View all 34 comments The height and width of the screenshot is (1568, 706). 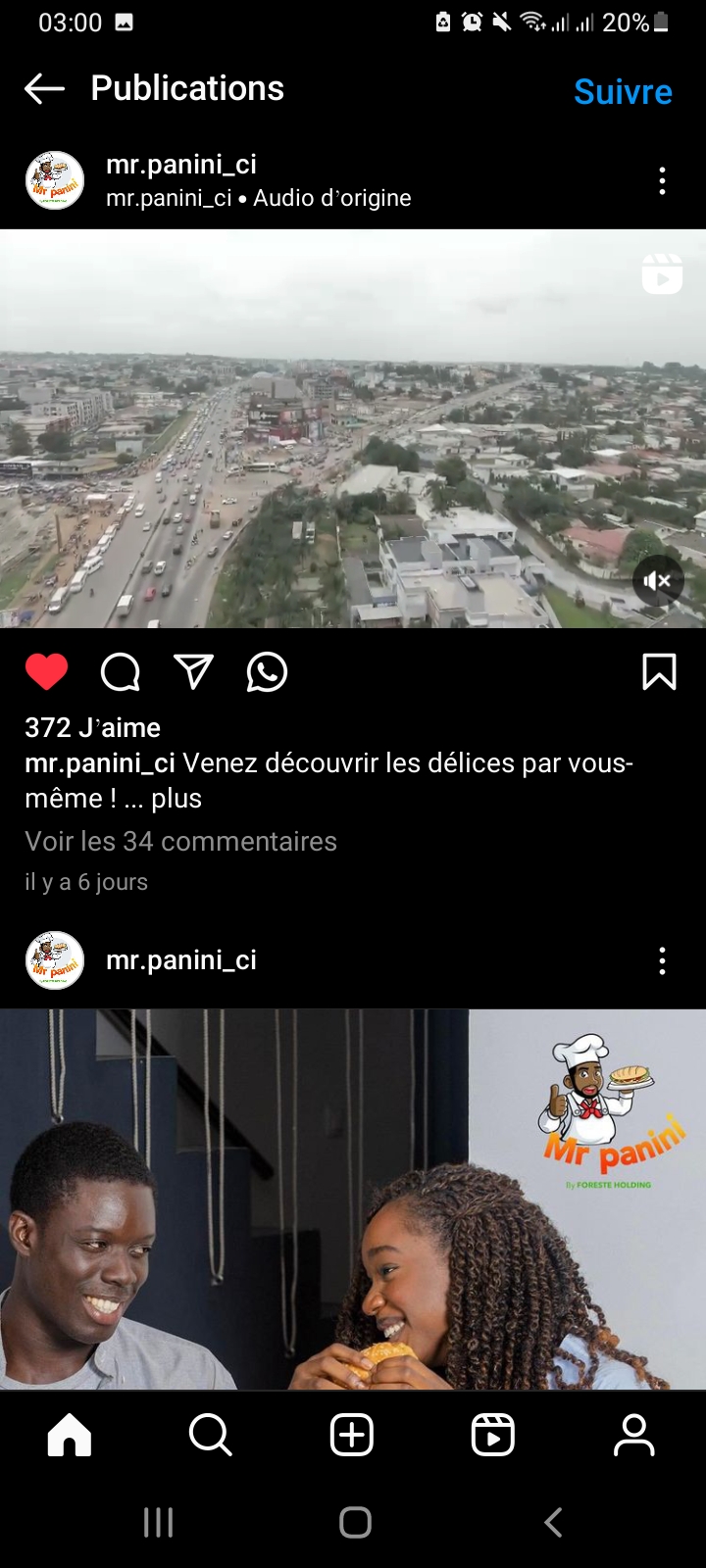coord(180,842)
